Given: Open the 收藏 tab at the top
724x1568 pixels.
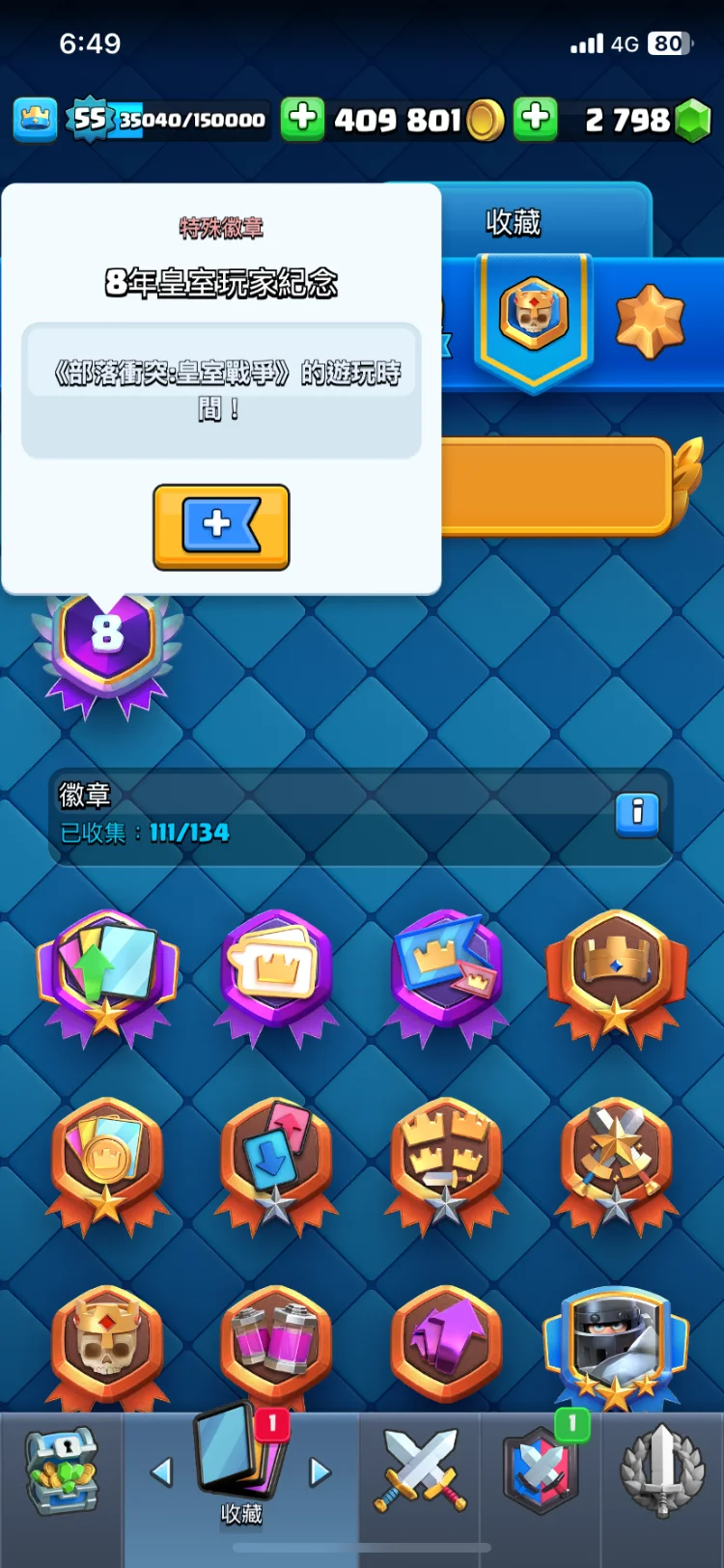Looking at the screenshot, I should (x=513, y=223).
